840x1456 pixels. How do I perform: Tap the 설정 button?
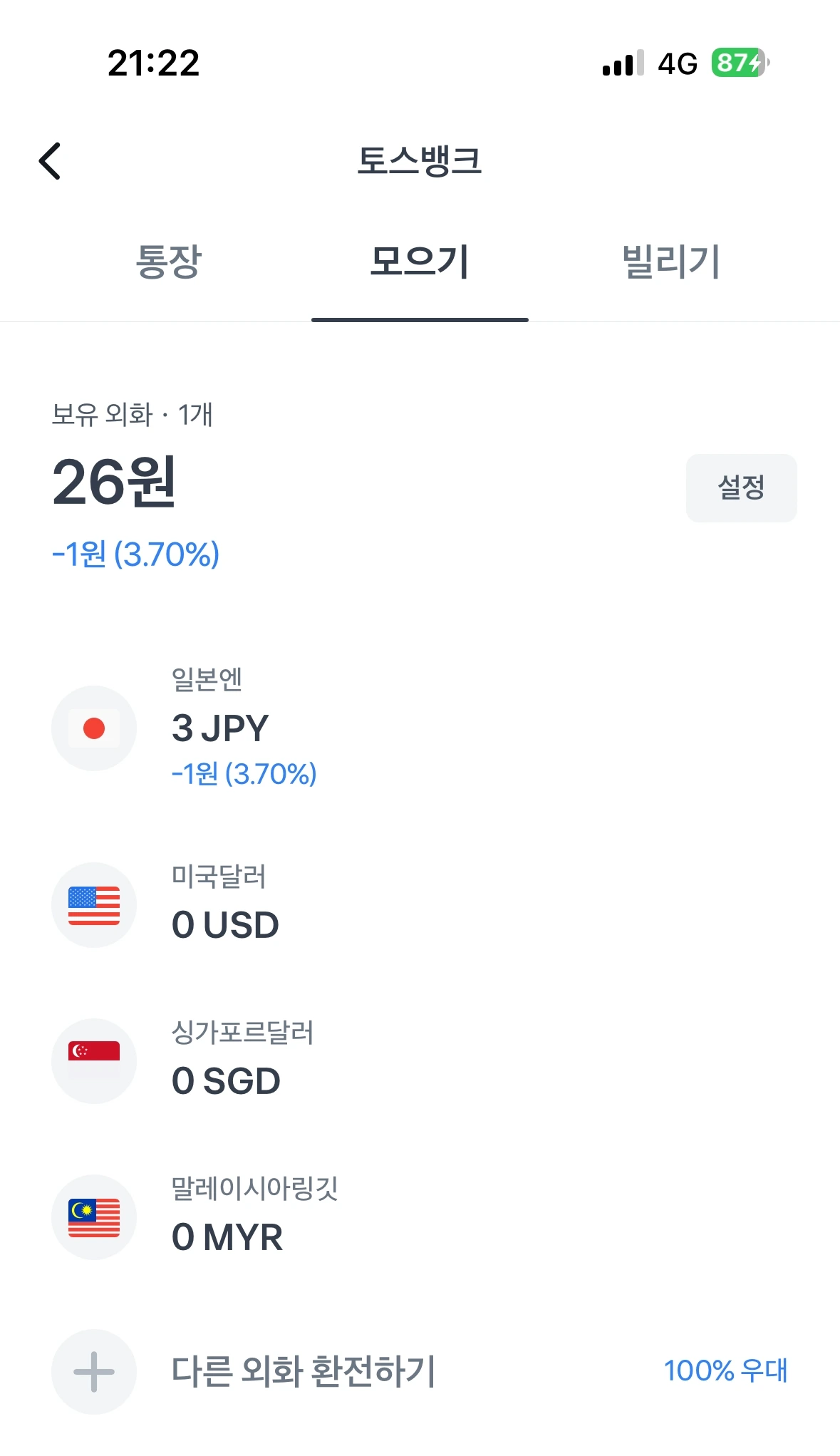tap(741, 487)
